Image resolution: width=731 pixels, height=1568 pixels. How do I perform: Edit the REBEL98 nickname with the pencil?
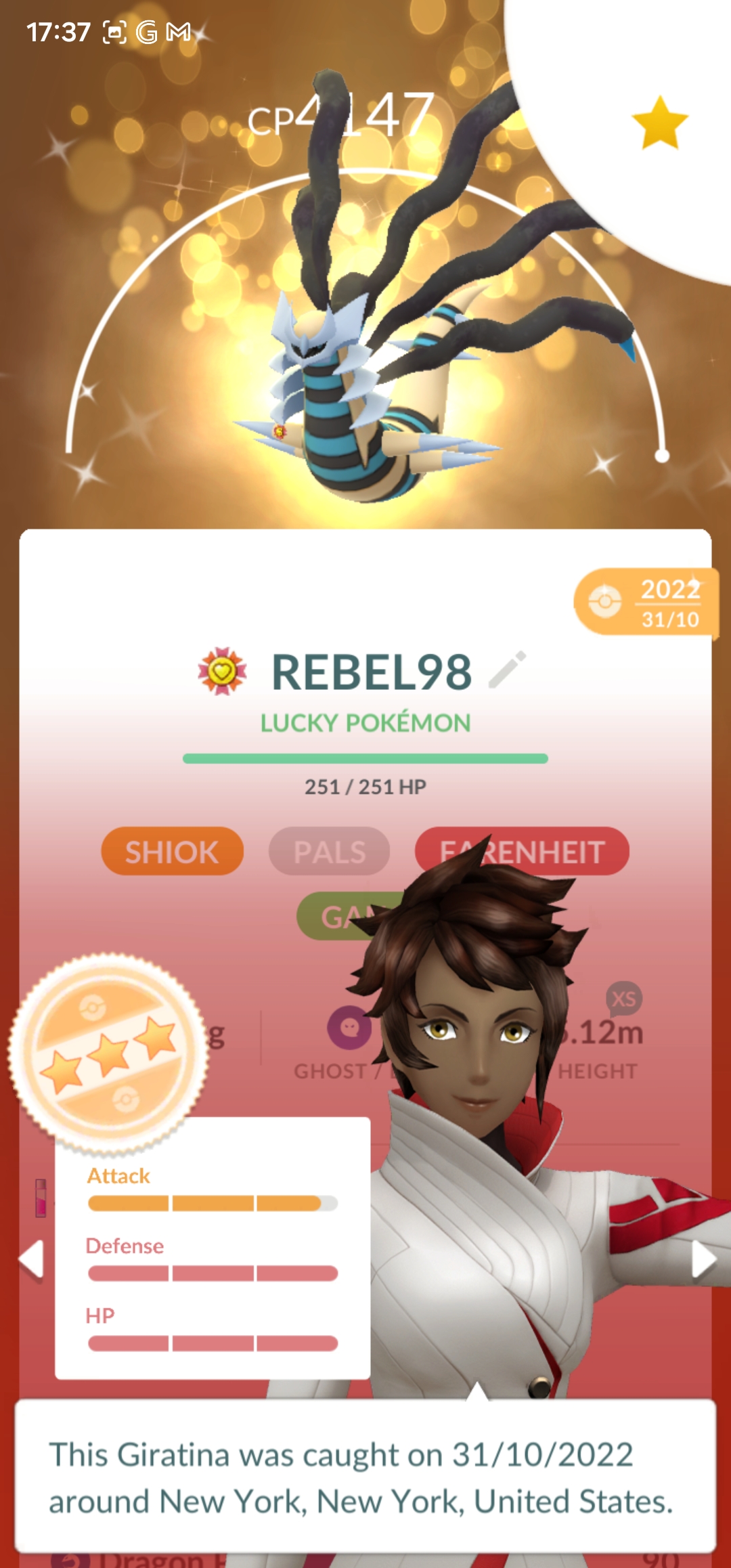(x=508, y=670)
